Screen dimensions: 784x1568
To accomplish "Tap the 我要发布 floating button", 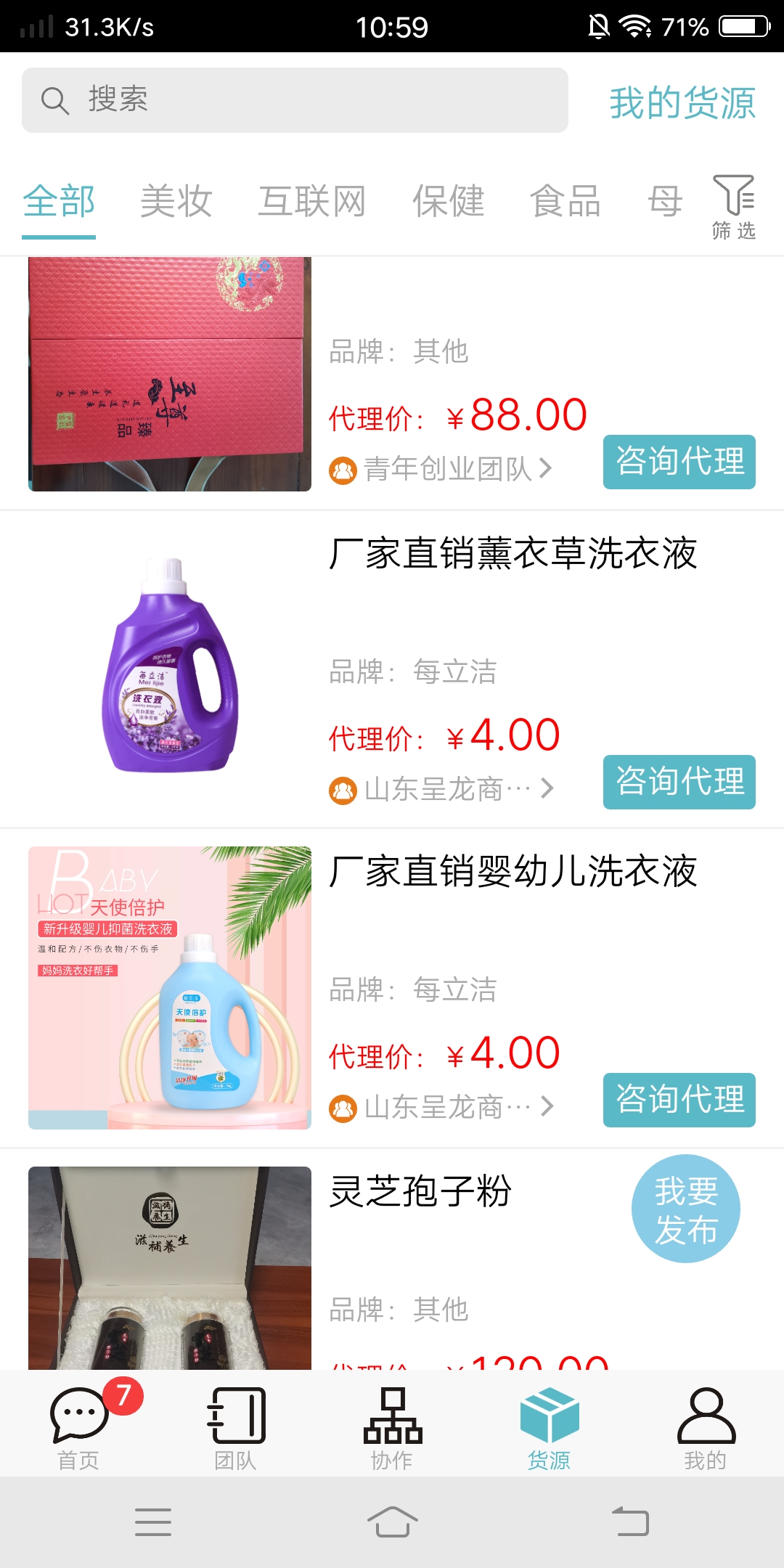I will pos(685,1209).
